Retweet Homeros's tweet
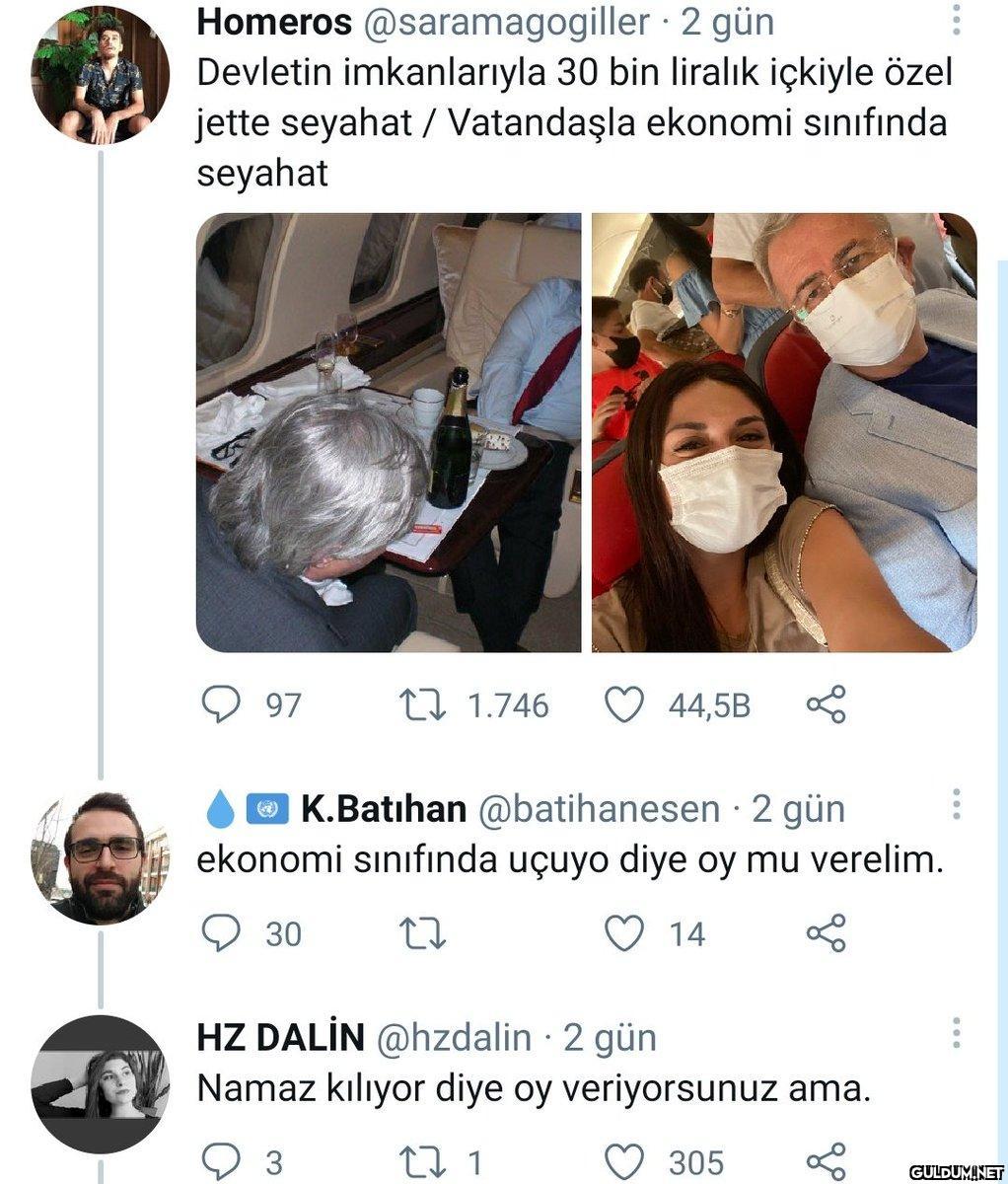 423,705
